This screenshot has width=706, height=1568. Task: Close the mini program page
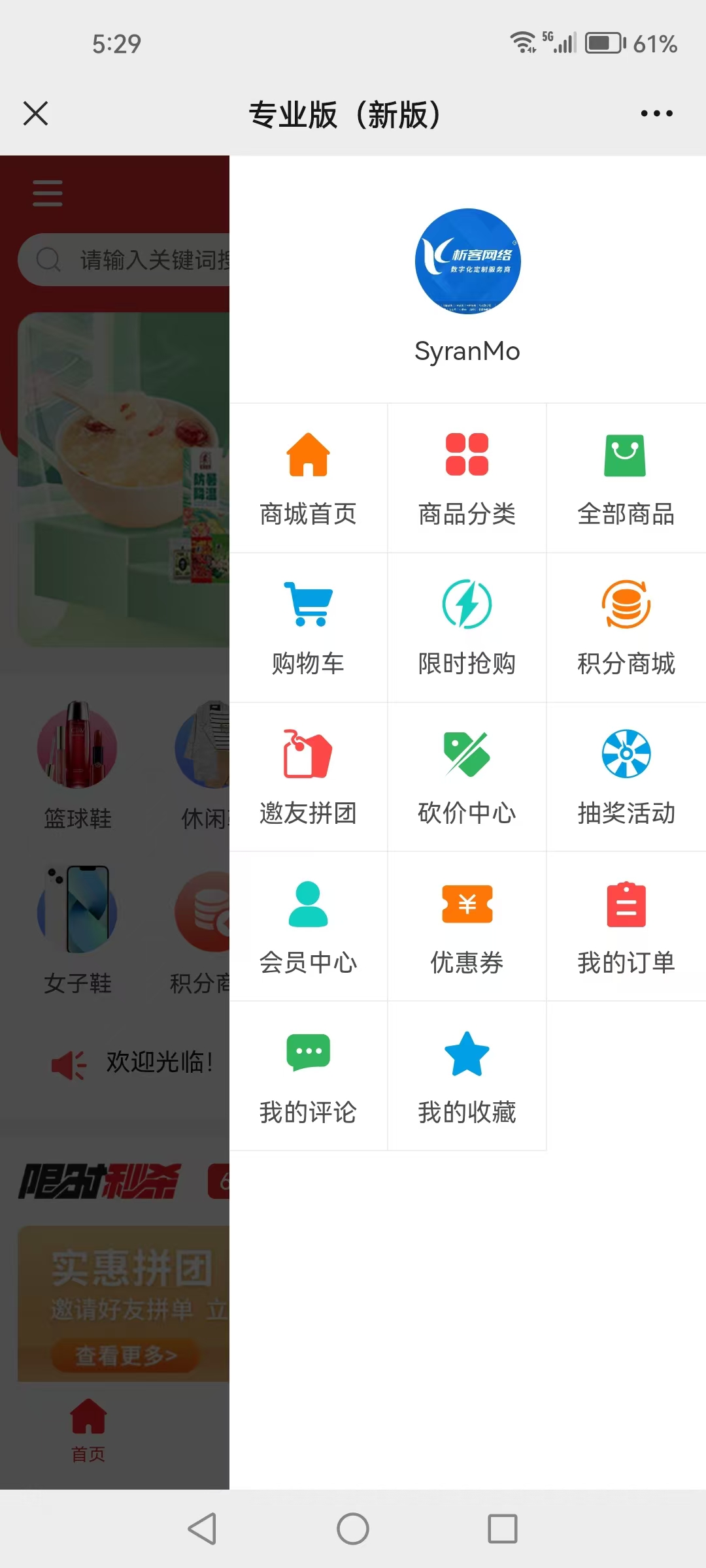[x=35, y=114]
